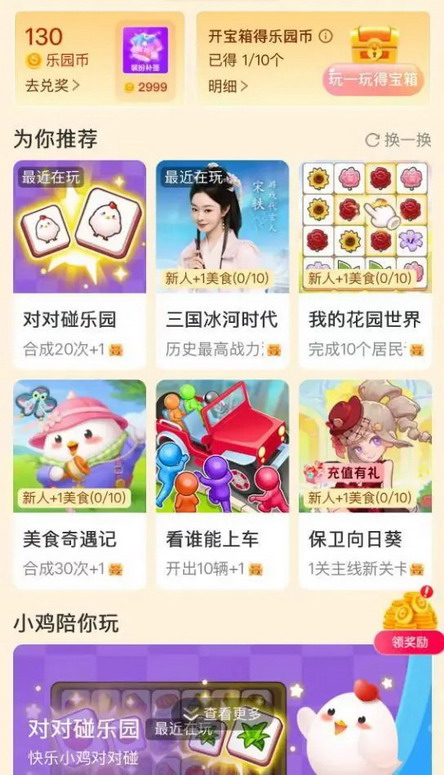Expand 查看更多 to see more
444x775 pixels.
[222, 713]
